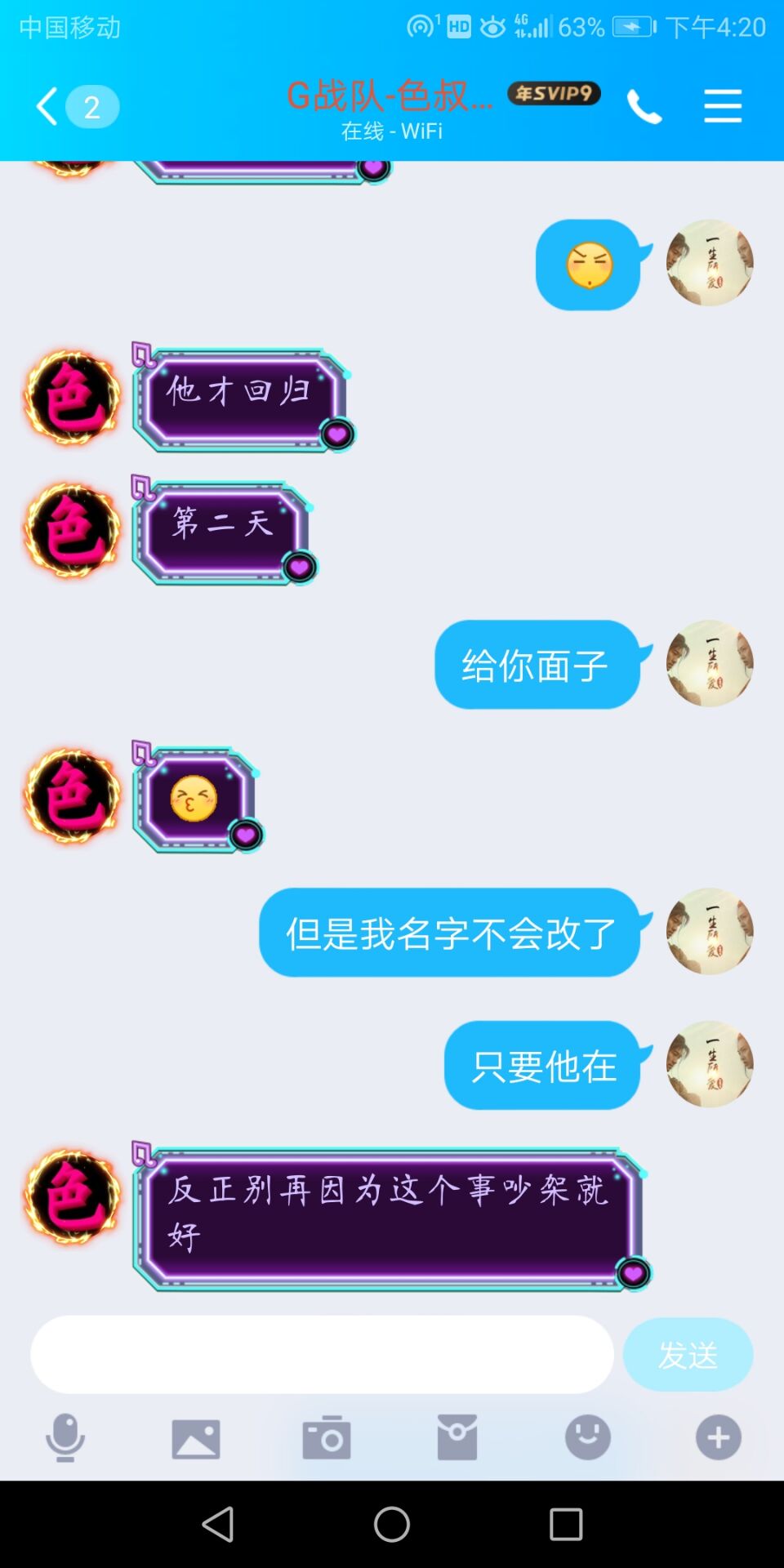Start a voice call with this contact
The image size is (784, 1568).
coord(644,107)
